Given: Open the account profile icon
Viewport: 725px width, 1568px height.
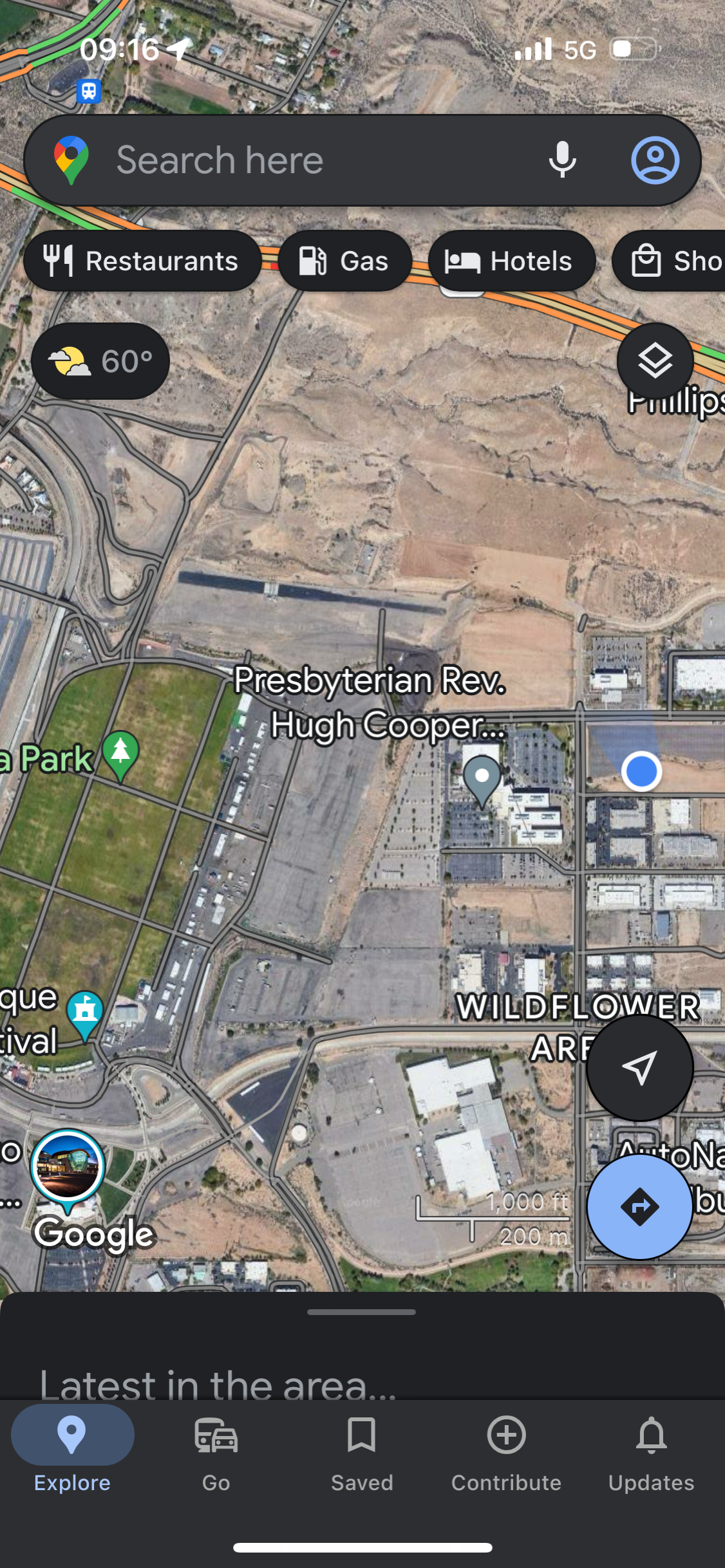Looking at the screenshot, I should click(x=655, y=160).
